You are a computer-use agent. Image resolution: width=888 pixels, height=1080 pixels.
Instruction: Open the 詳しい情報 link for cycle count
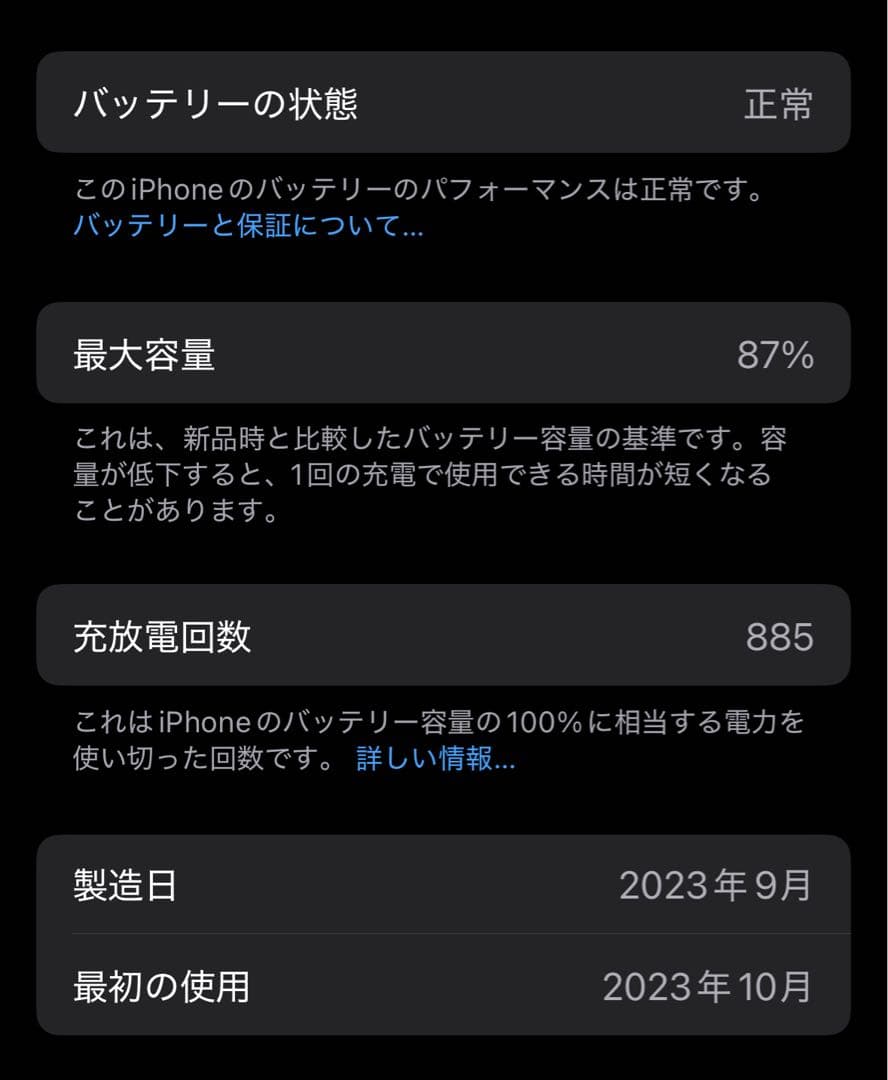tap(434, 760)
